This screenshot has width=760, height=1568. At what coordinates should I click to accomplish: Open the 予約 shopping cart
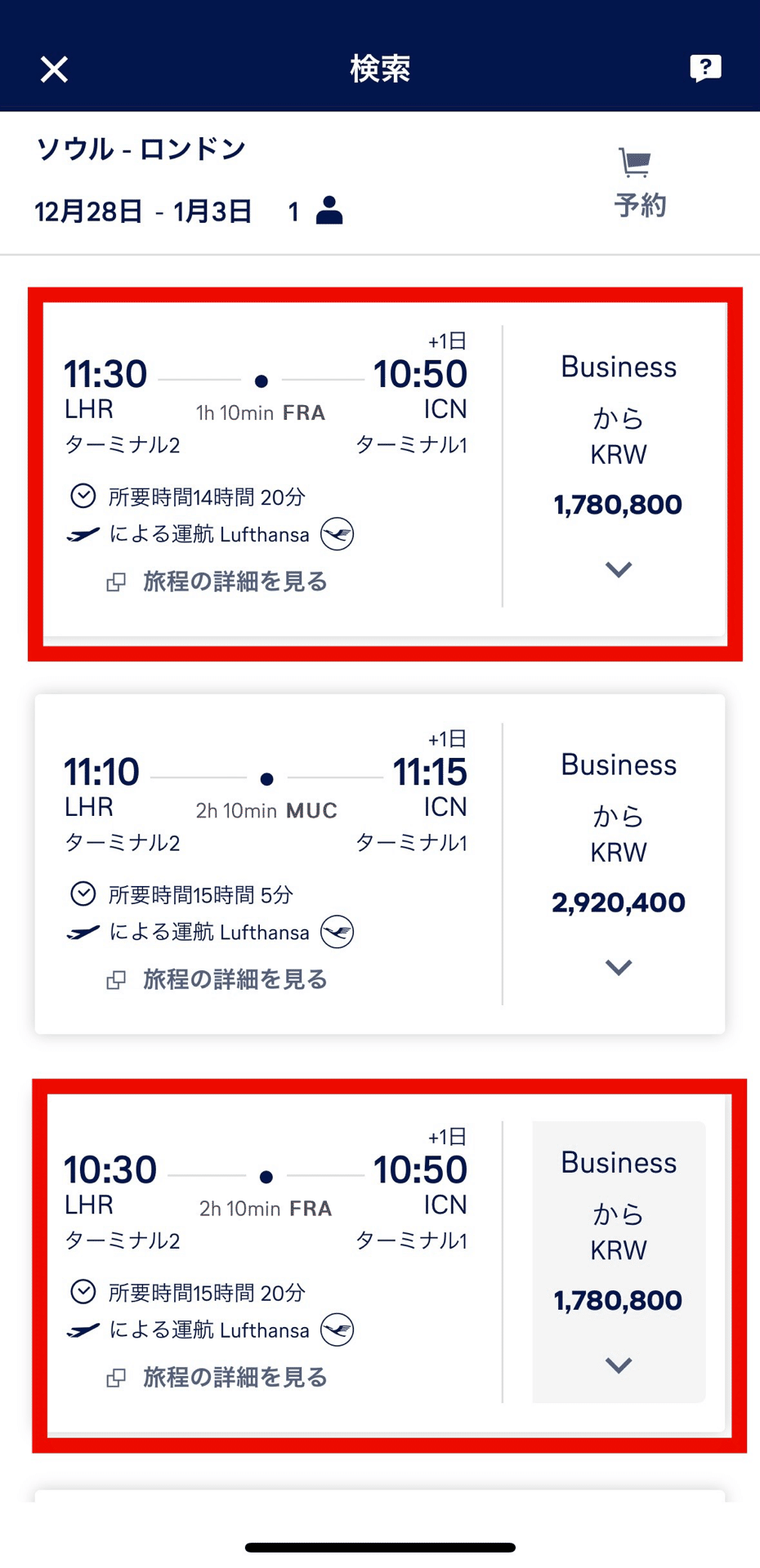639,184
